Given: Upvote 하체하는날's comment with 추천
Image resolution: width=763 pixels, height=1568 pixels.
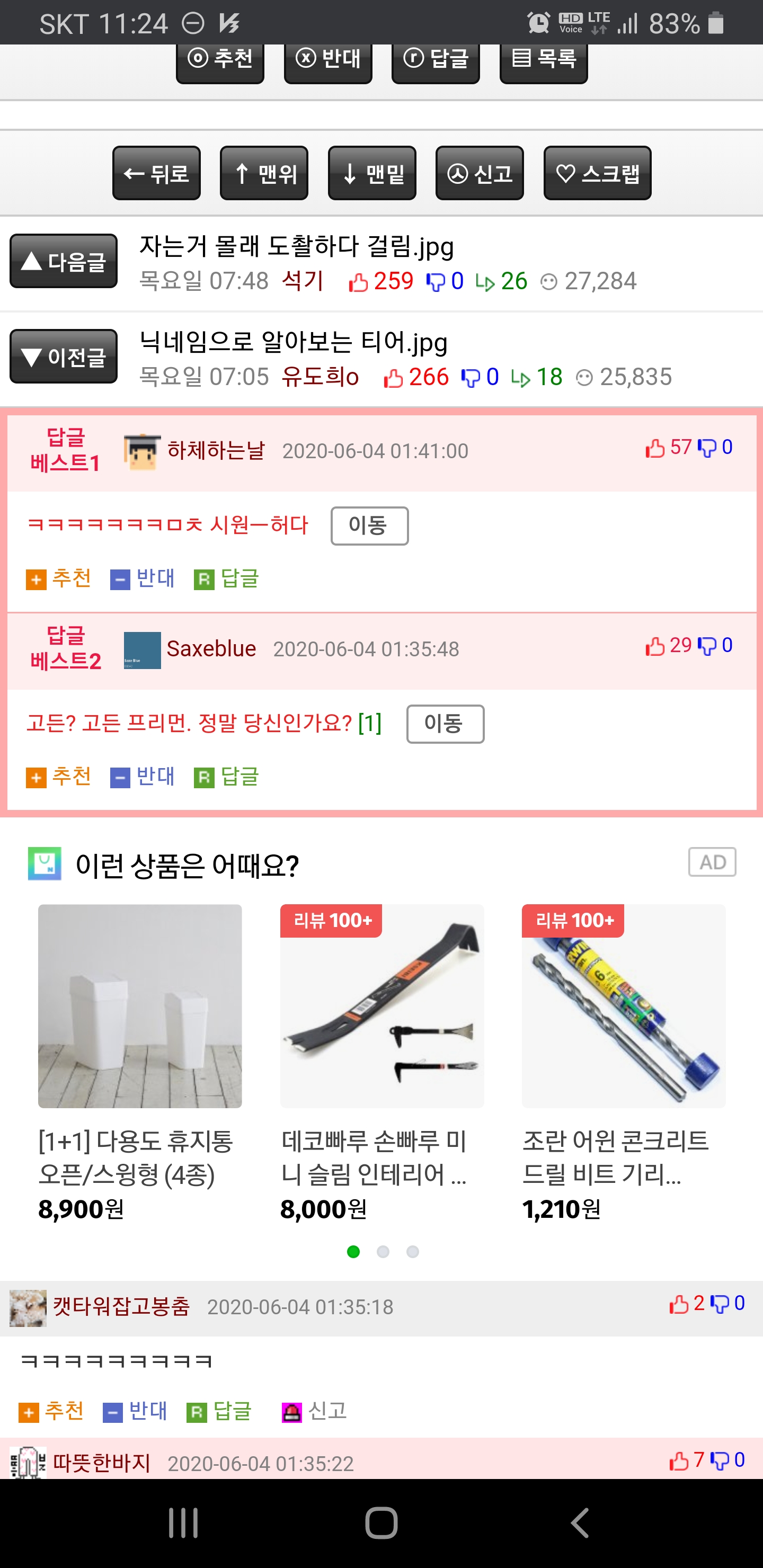Looking at the screenshot, I should 58,578.
